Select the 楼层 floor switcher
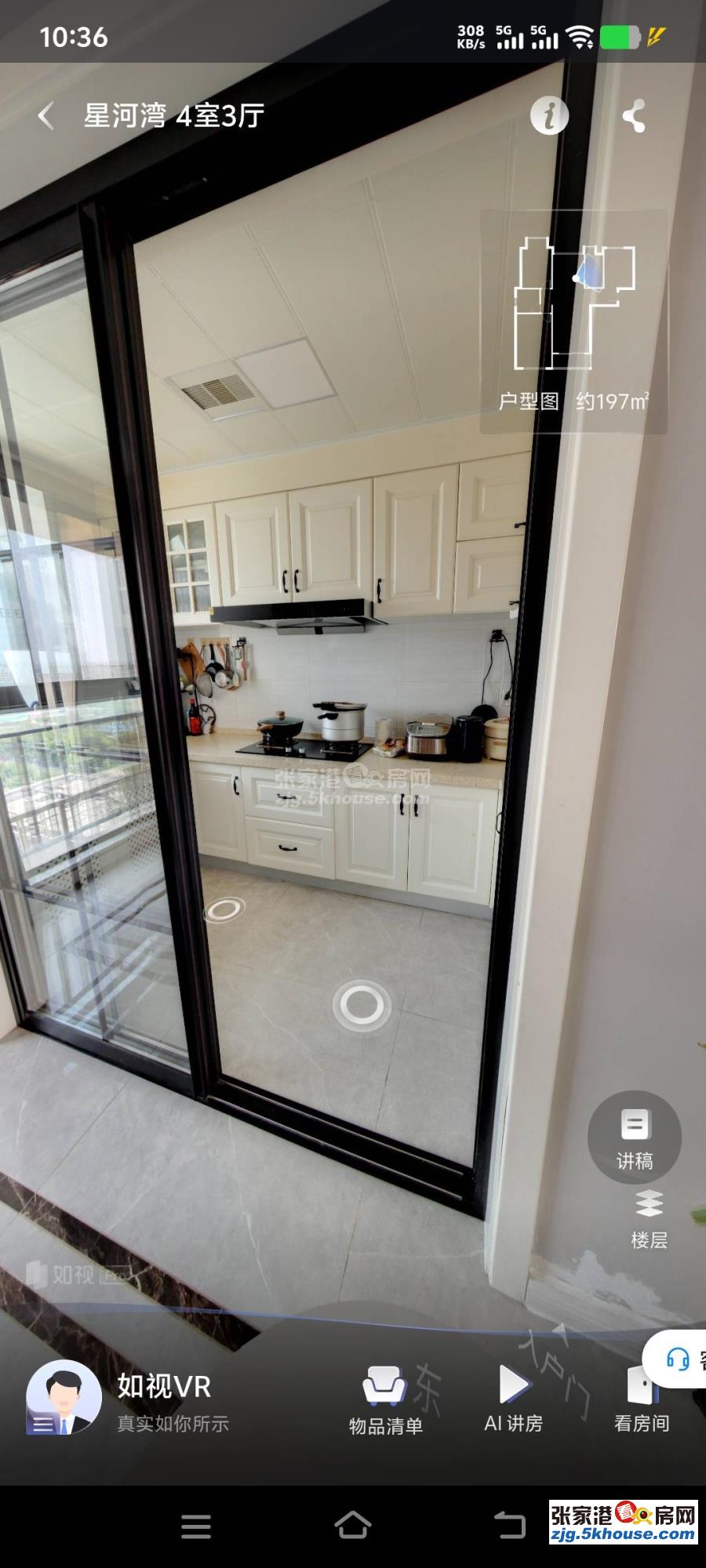Screen dimensions: 706x1568 coord(649,1218)
